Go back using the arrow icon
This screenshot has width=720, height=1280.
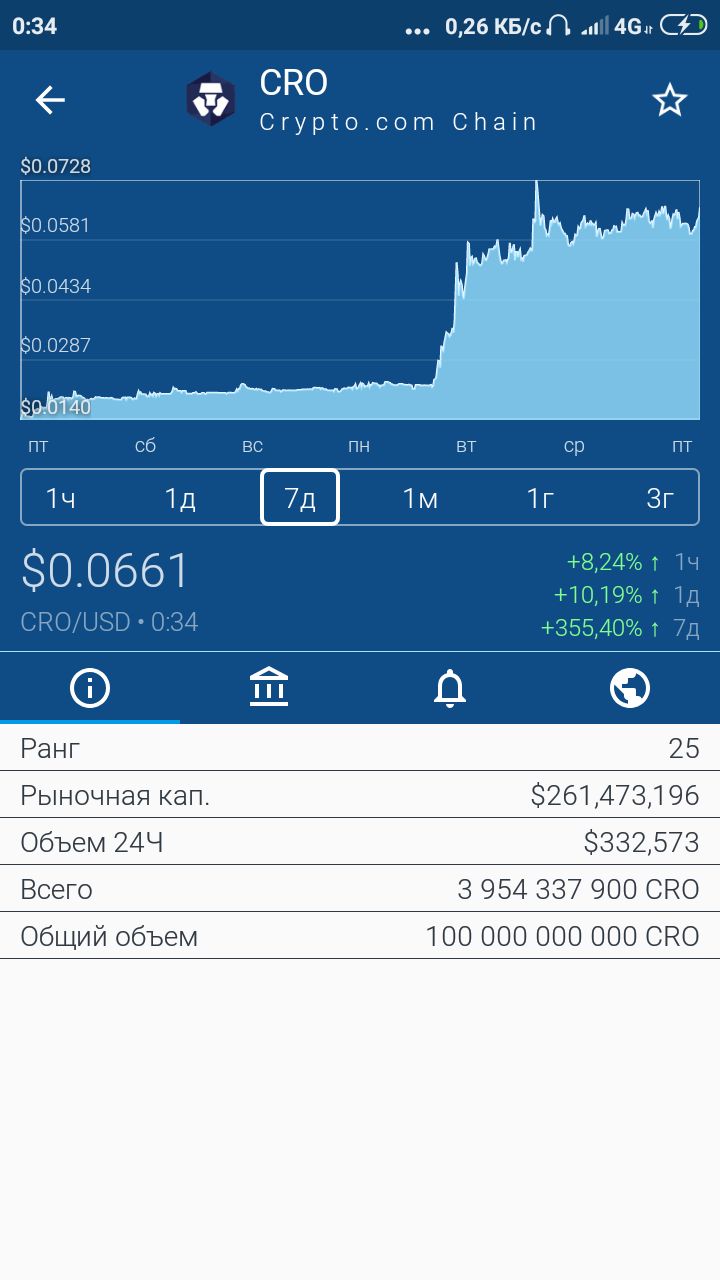tap(50, 100)
